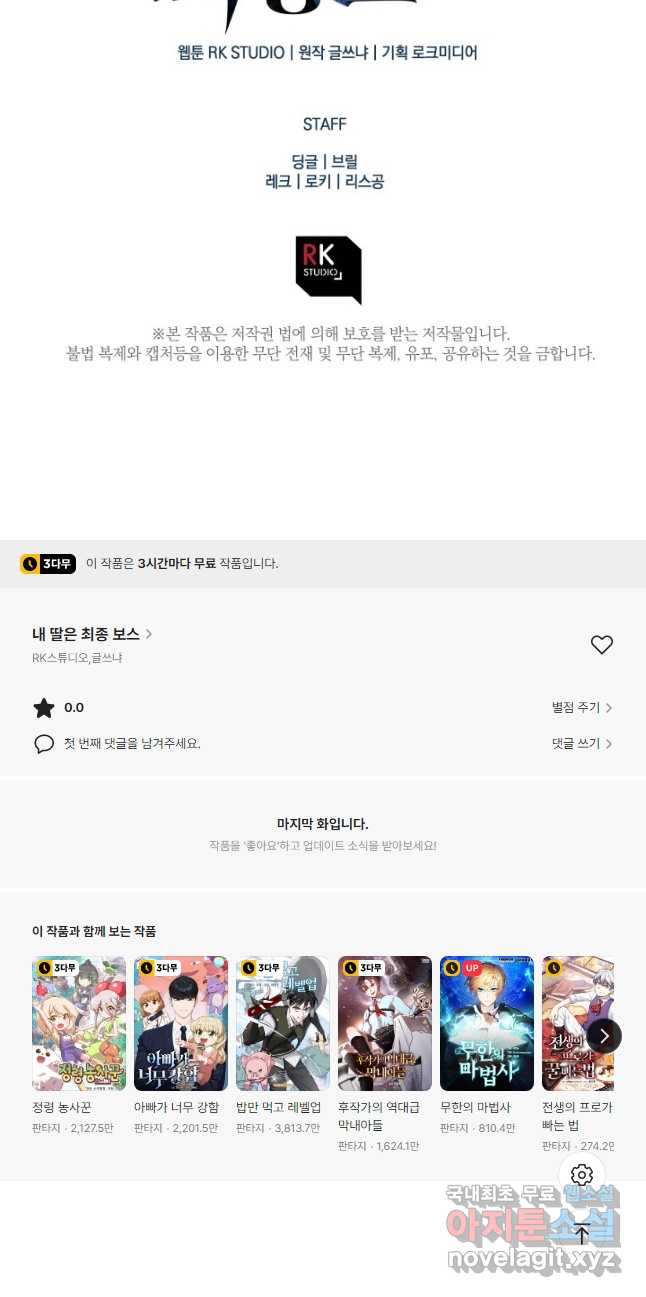Open the 밥만 먹고 레벨업 webtoon
Viewport: 646px width, 1297px height.
pyautogui.click(x=283, y=1023)
